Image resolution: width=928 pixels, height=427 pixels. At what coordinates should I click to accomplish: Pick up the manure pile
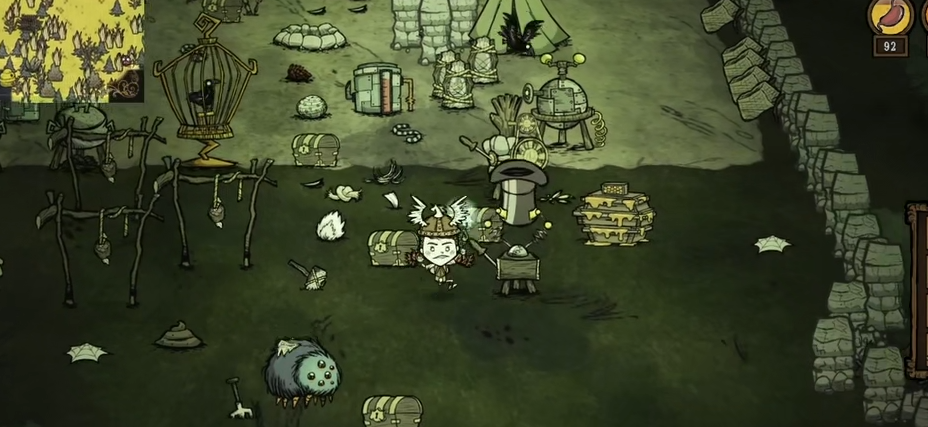[x=179, y=335]
